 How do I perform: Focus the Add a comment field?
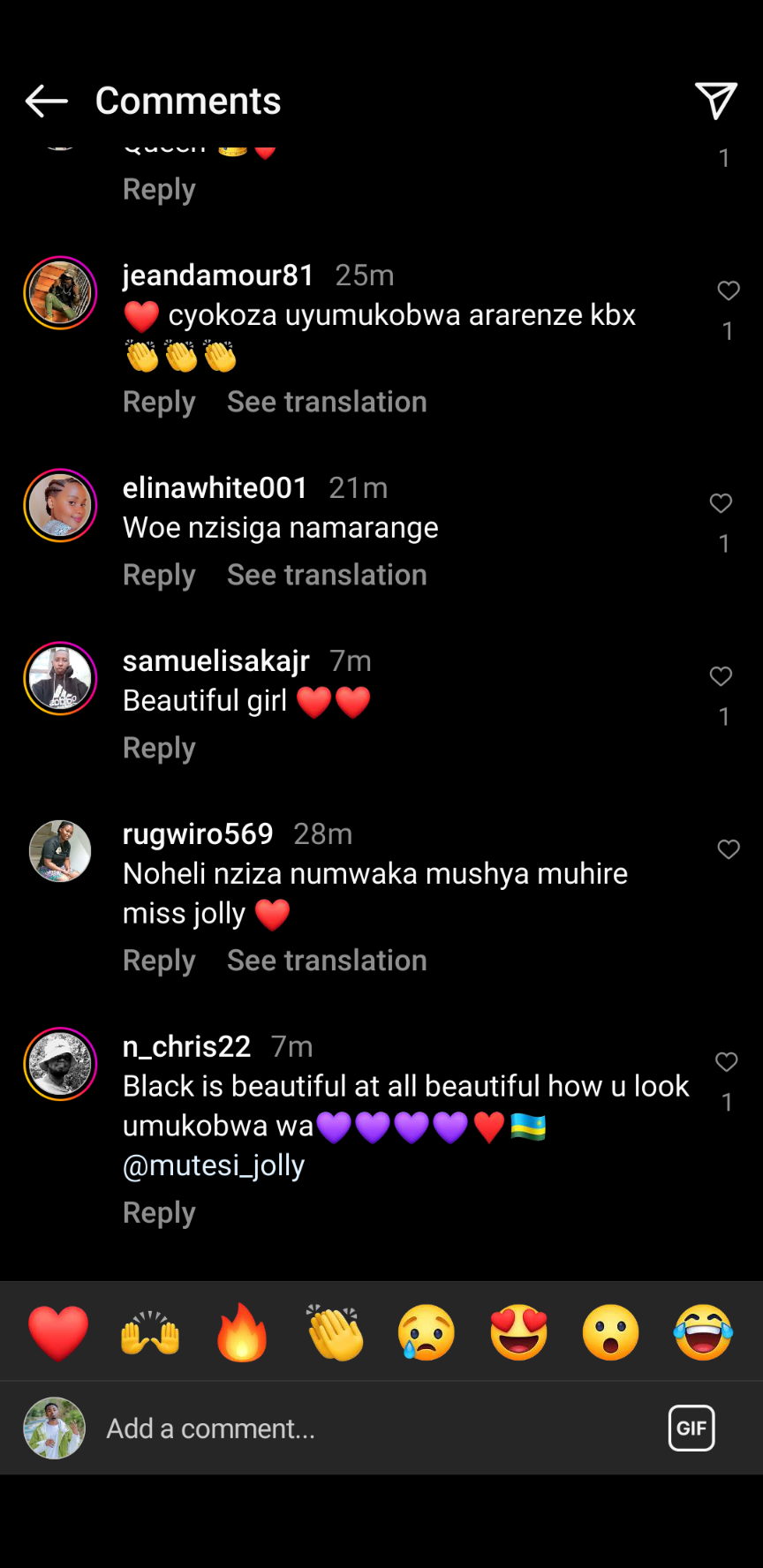pyautogui.click(x=353, y=1429)
